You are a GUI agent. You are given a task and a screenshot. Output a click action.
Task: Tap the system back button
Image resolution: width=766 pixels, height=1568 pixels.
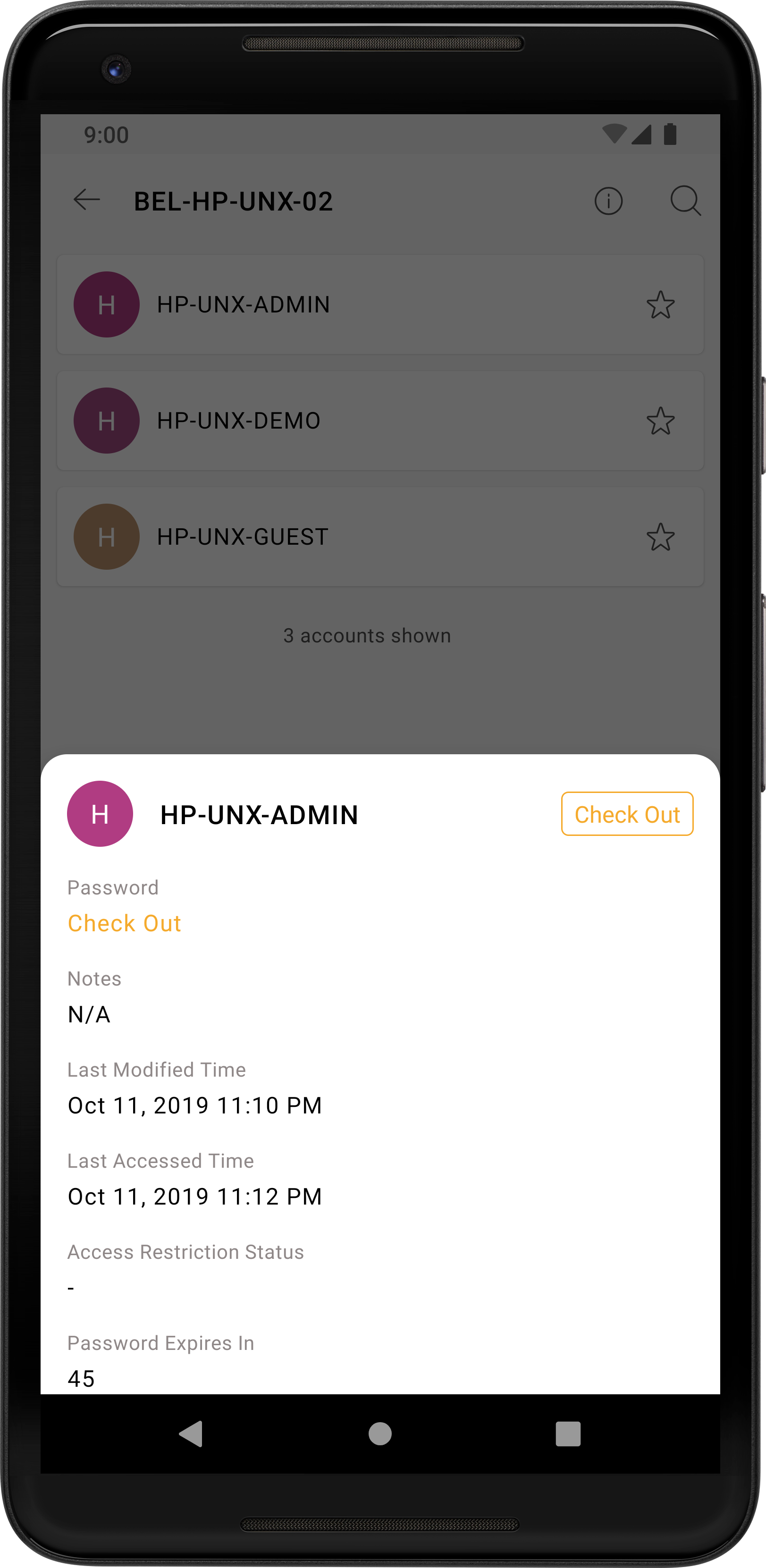pos(191,1433)
